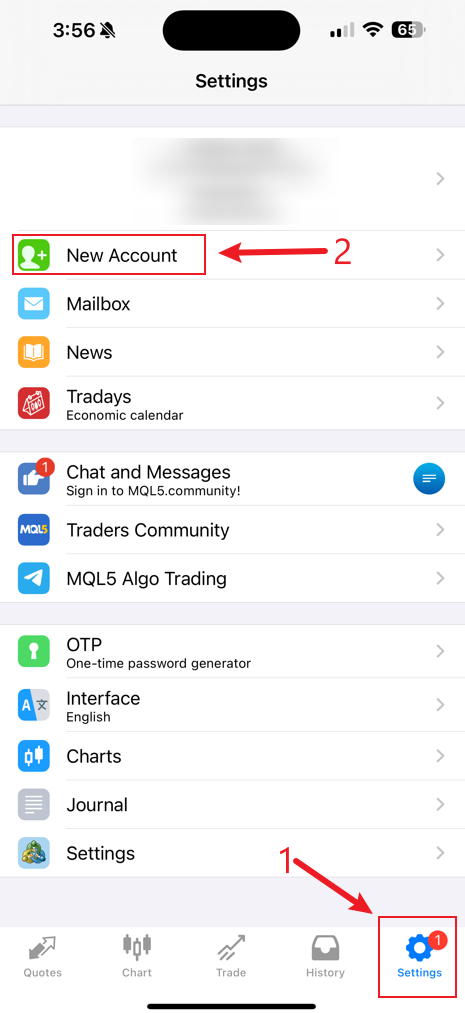Screen dimensions: 465x1013
Task: Select the Settings tab in bottom bar
Action: [420, 956]
